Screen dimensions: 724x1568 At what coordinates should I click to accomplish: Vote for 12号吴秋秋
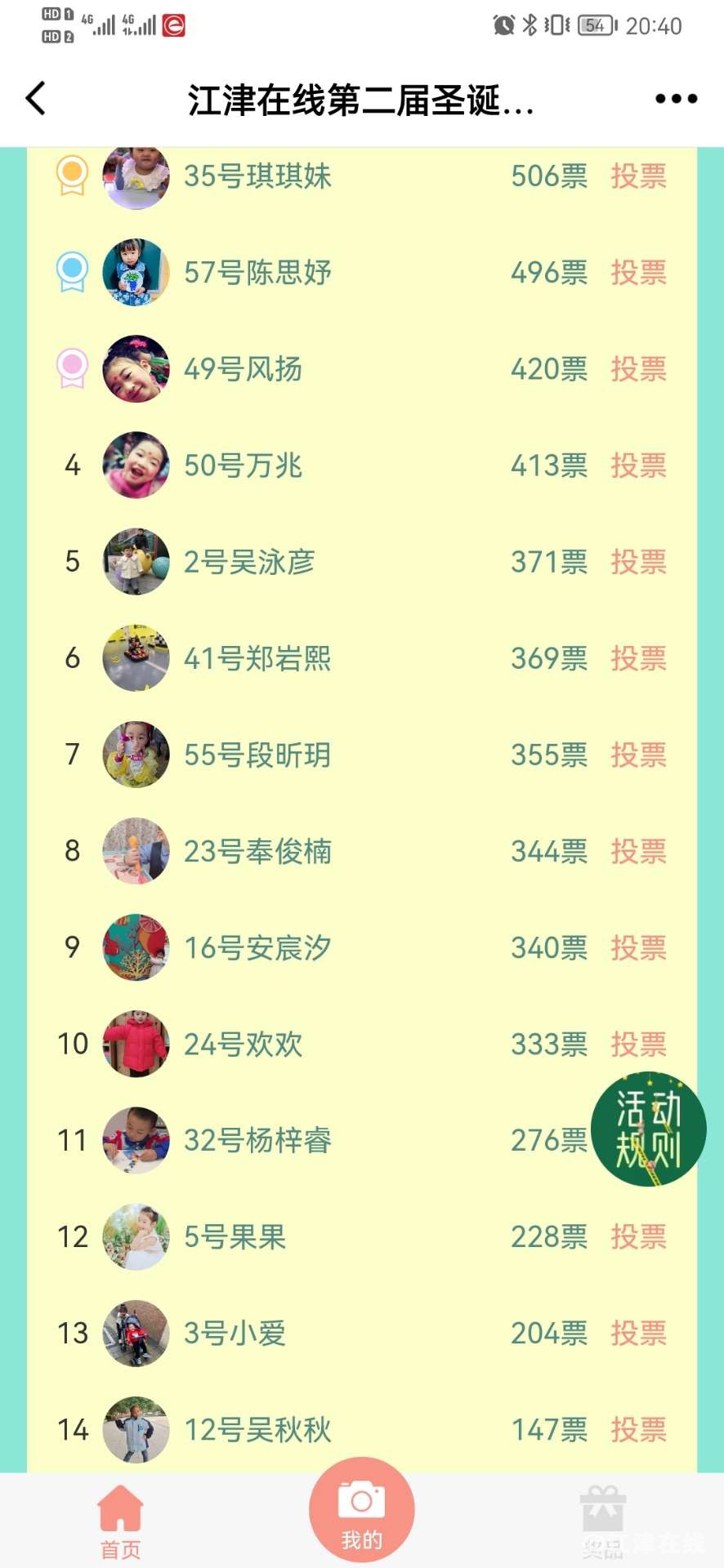point(638,1429)
